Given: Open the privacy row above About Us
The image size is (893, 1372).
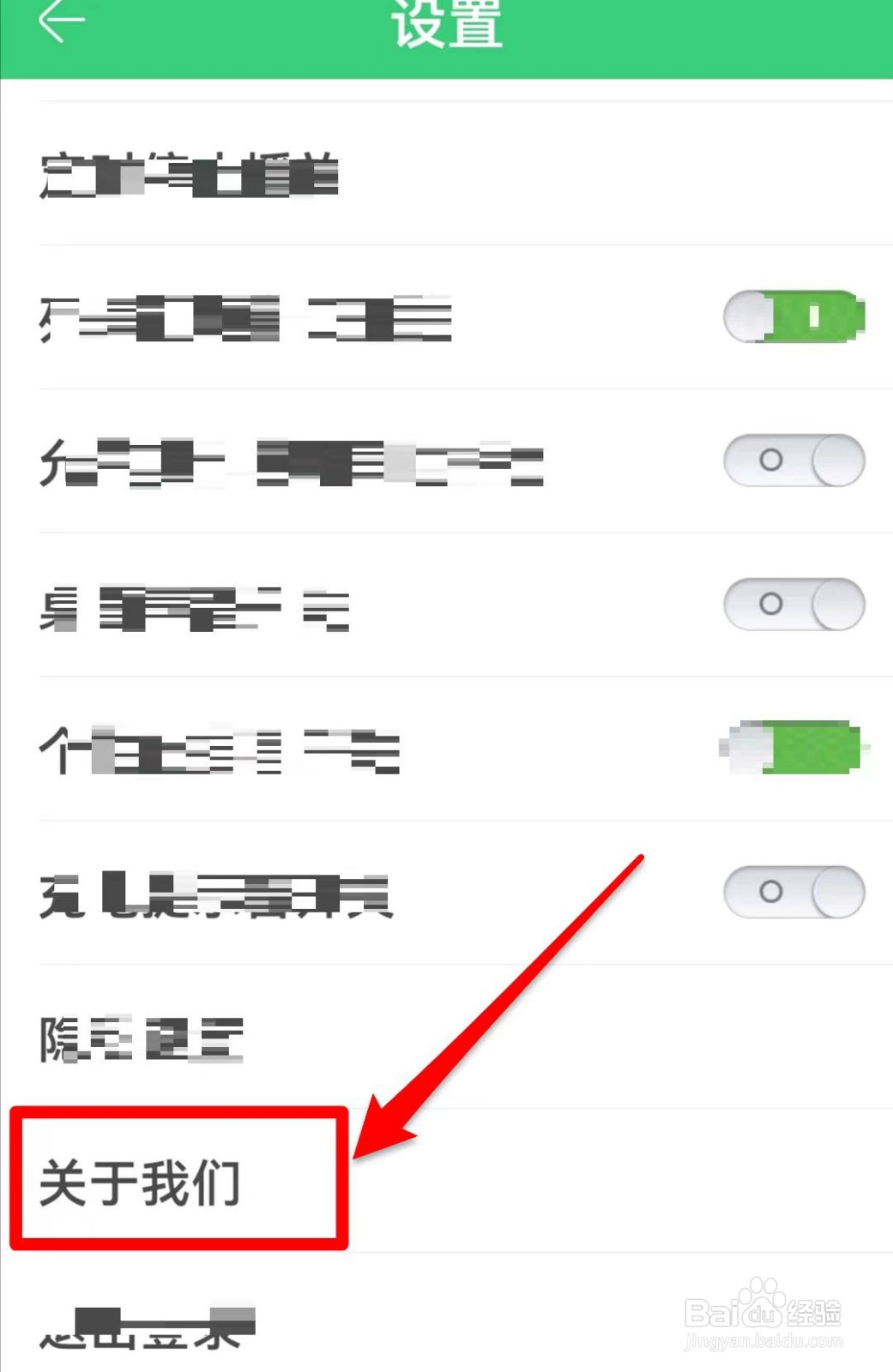Looking at the screenshot, I should click(142, 1038).
